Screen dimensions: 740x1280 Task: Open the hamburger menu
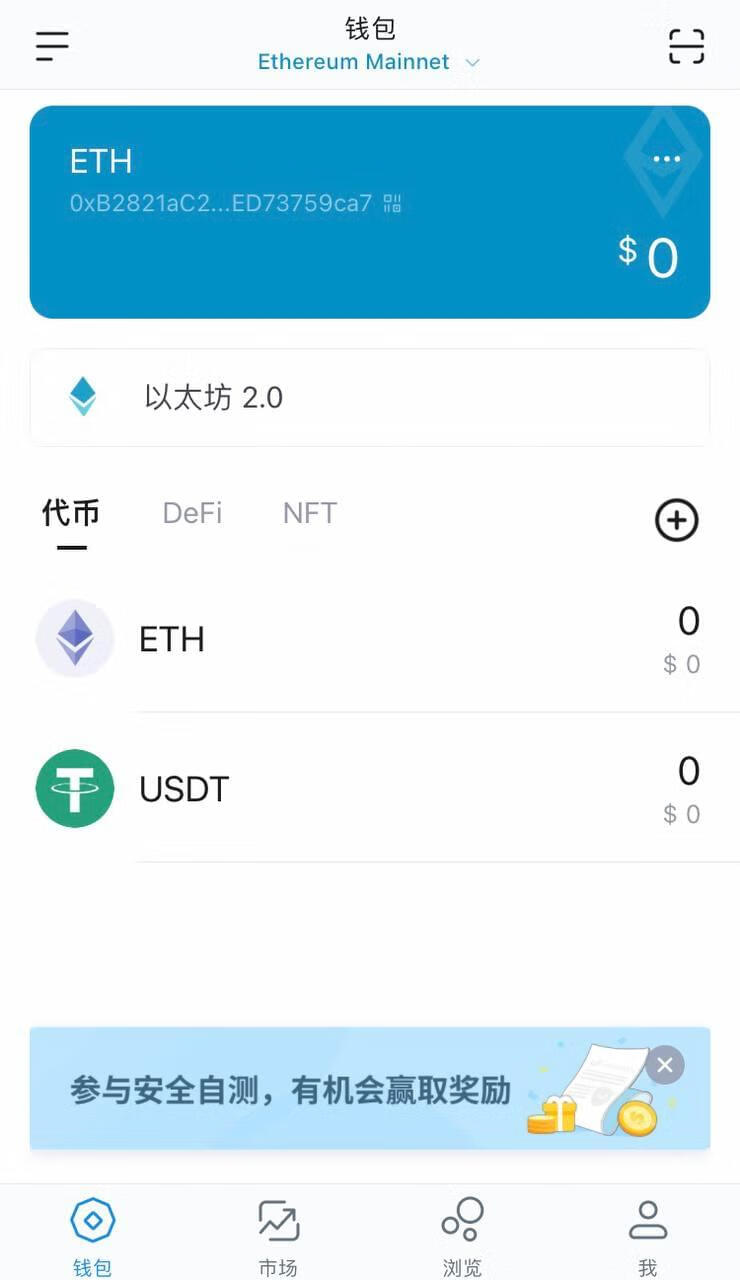52,46
